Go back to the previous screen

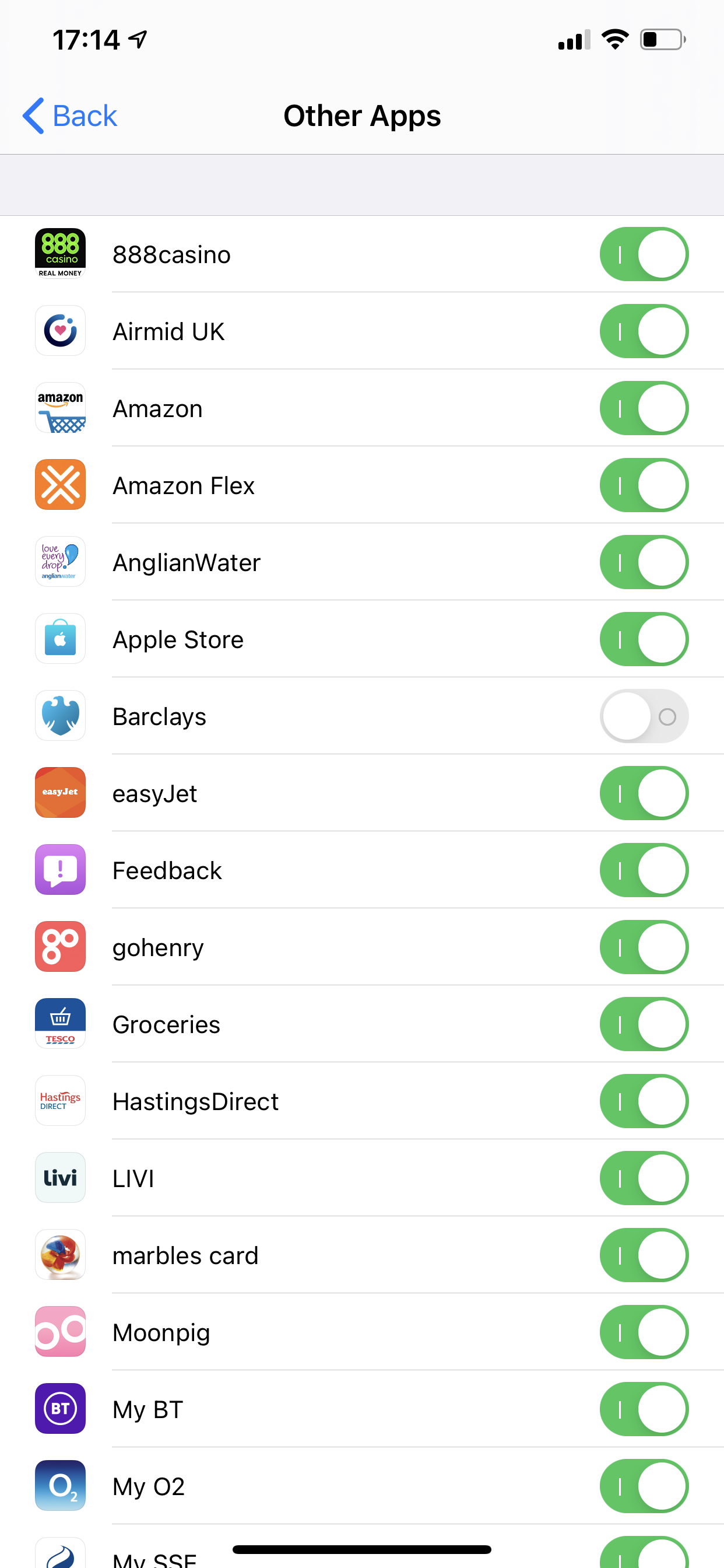point(70,116)
